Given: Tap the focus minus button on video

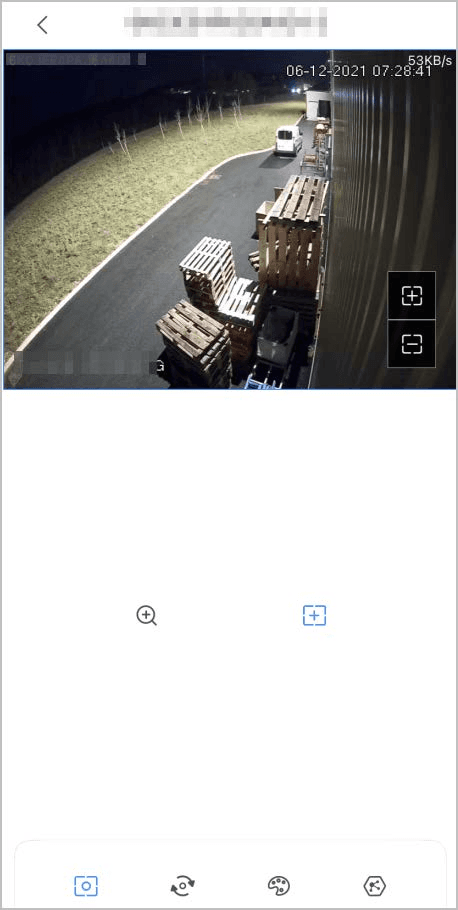Looking at the screenshot, I should click(x=412, y=344).
